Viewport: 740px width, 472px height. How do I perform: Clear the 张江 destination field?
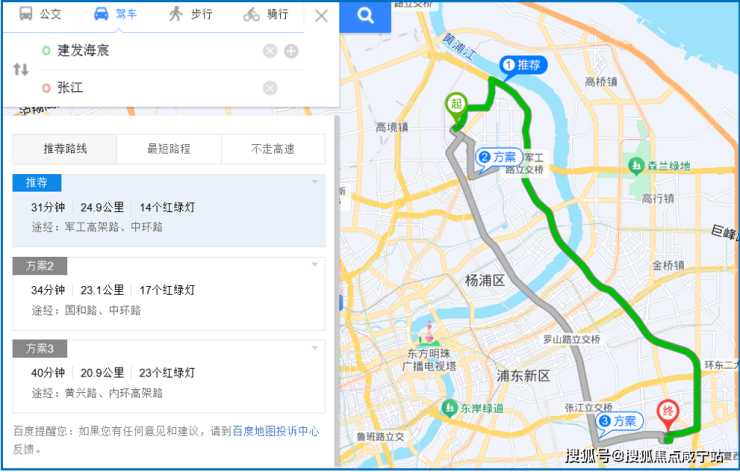click(270, 88)
